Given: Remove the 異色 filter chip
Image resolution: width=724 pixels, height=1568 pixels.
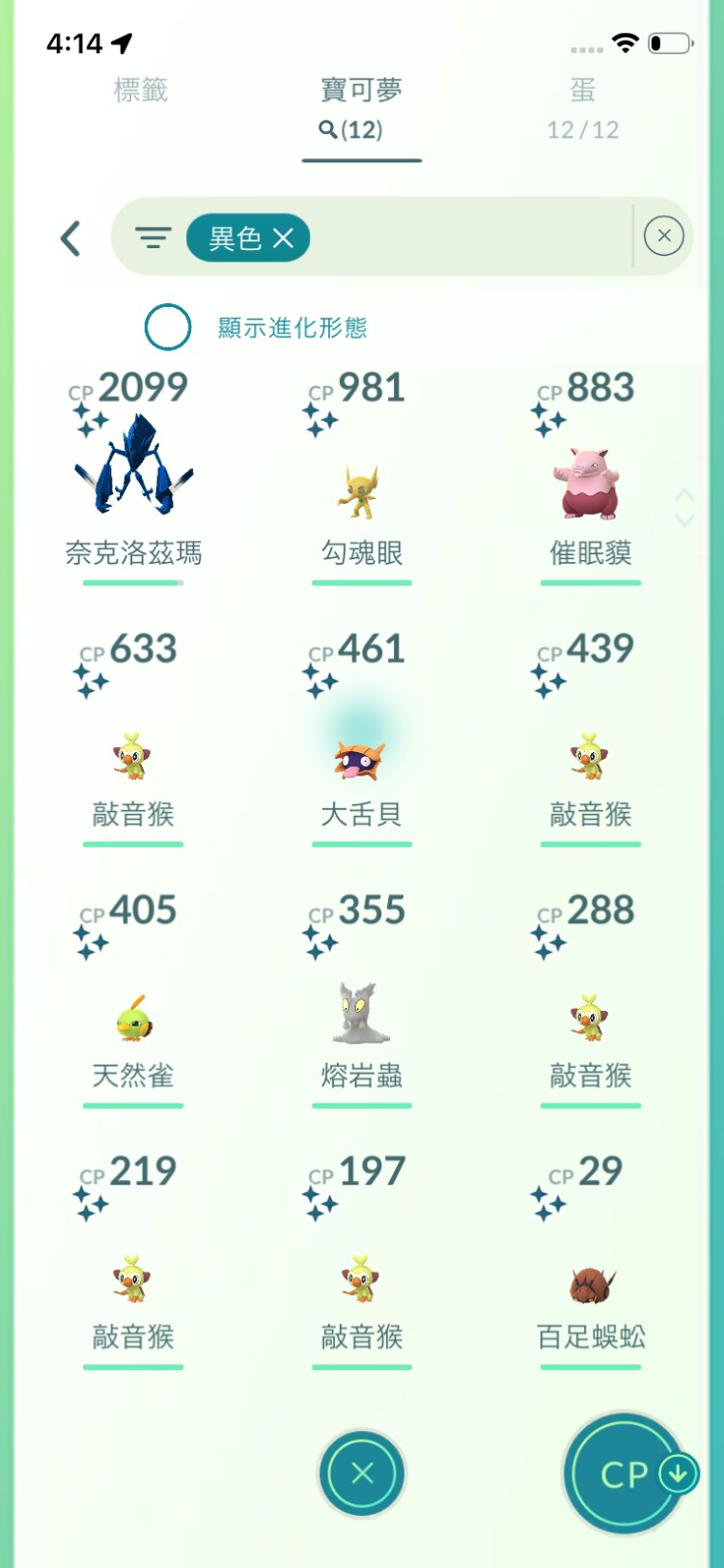Looking at the screenshot, I should [285, 237].
